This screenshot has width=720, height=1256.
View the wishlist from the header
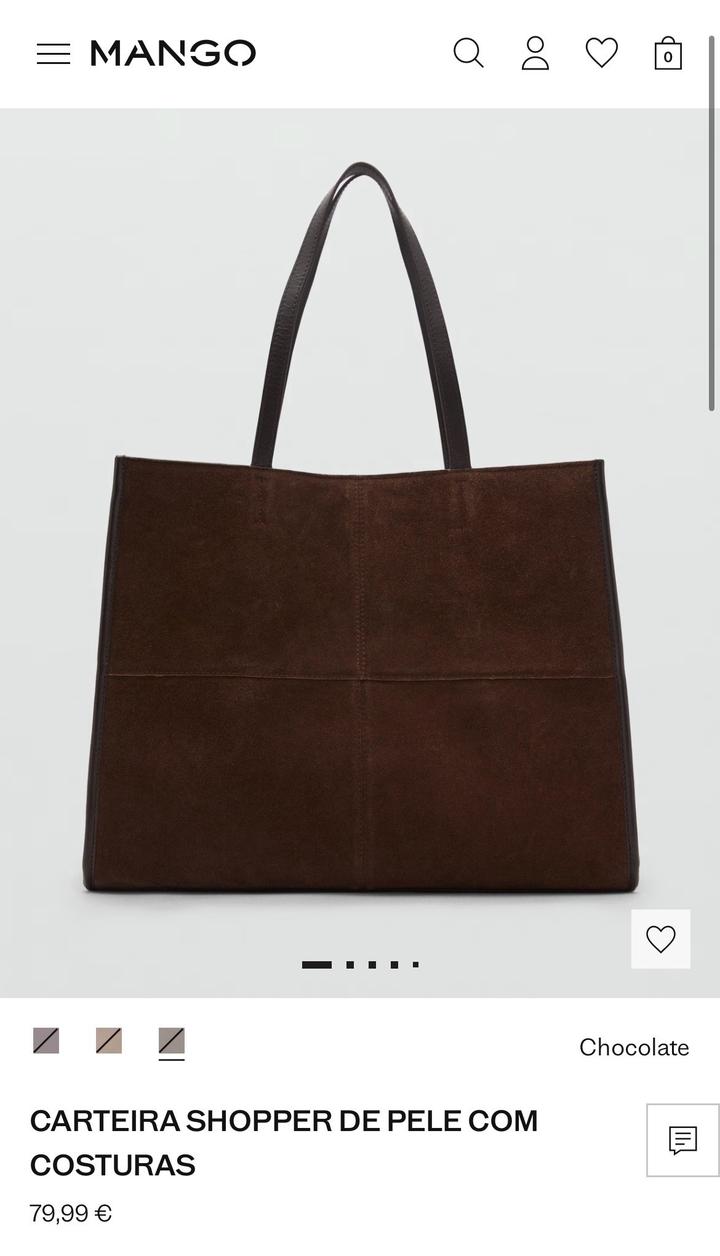(601, 53)
